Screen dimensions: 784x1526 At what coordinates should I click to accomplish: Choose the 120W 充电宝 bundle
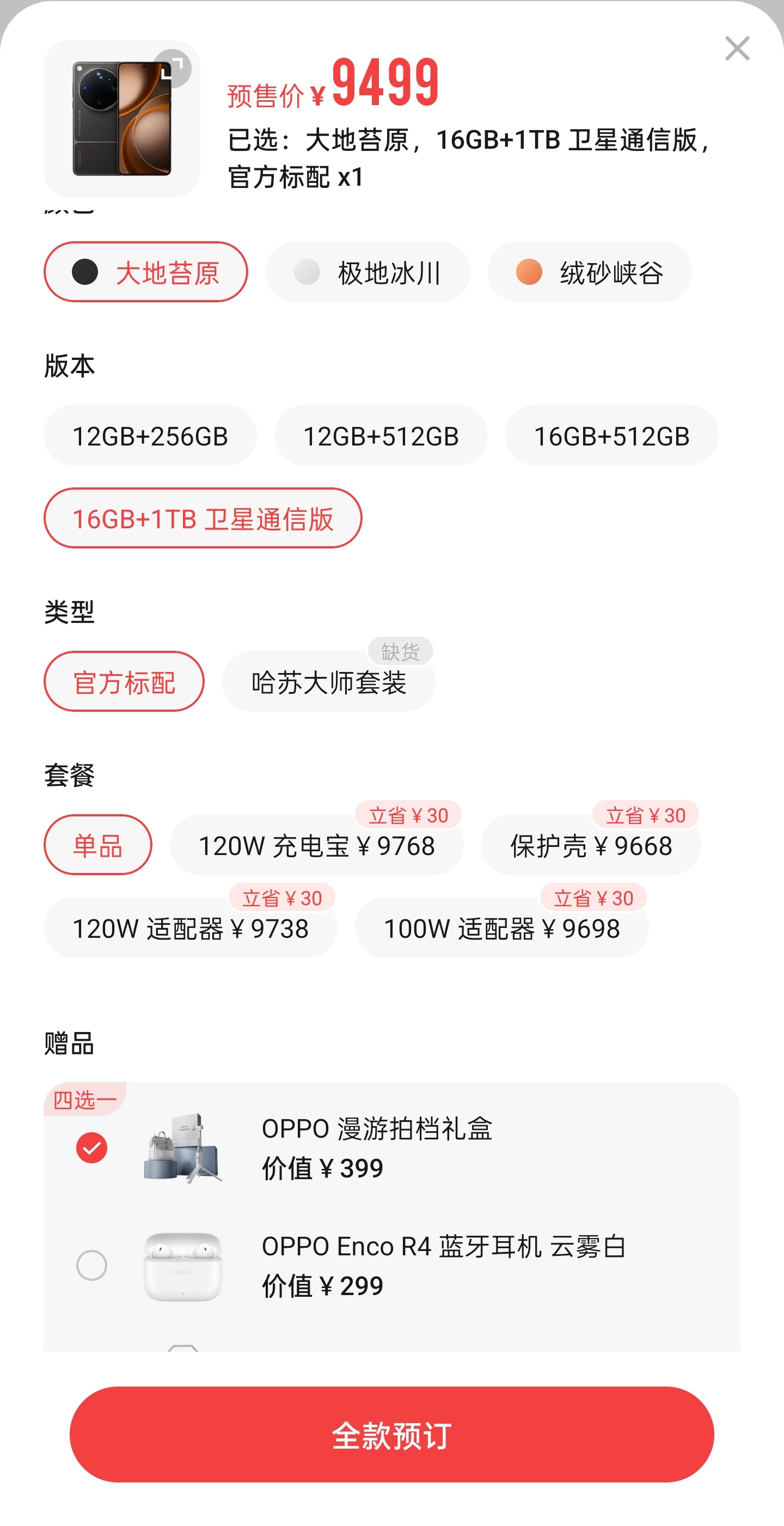pyautogui.click(x=316, y=846)
